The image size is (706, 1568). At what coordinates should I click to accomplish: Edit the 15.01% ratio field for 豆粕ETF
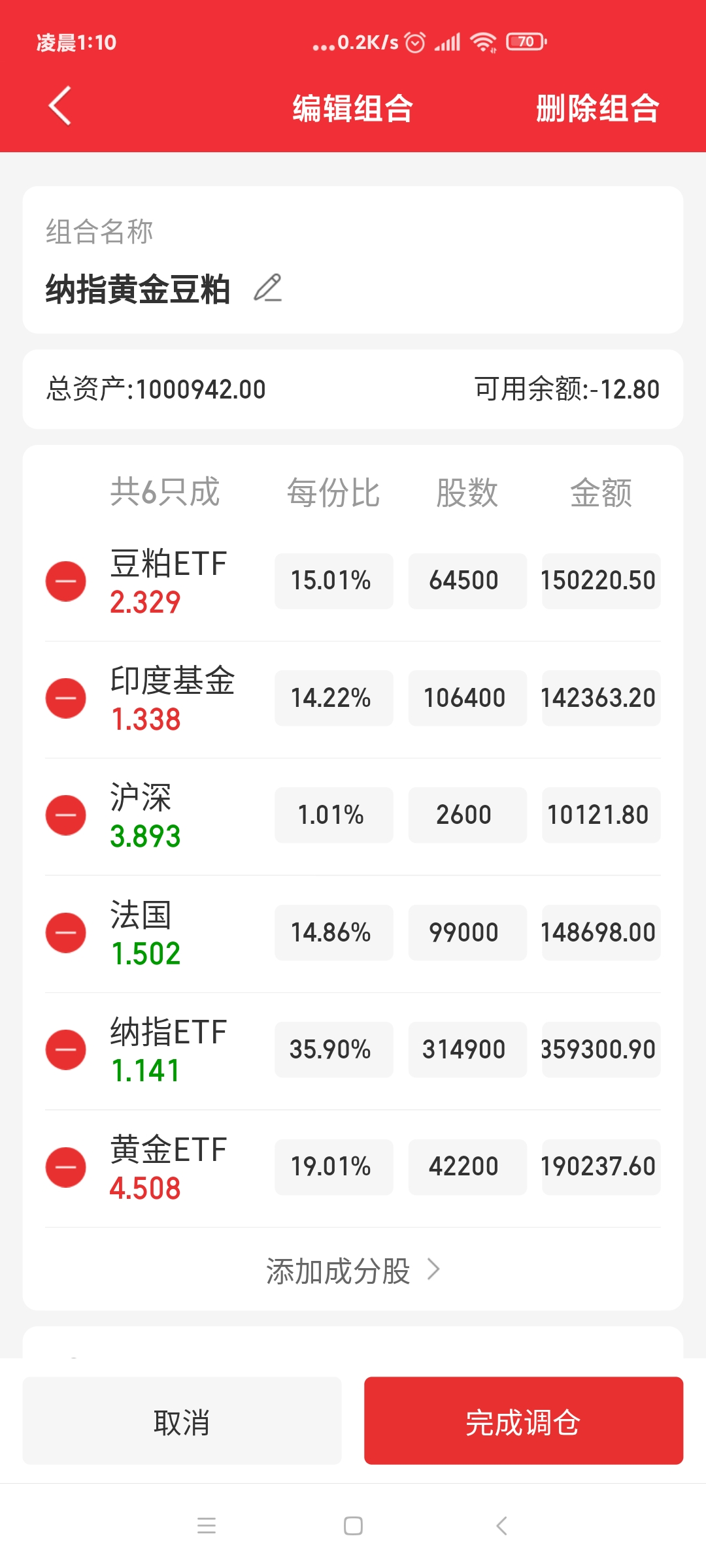click(x=333, y=580)
